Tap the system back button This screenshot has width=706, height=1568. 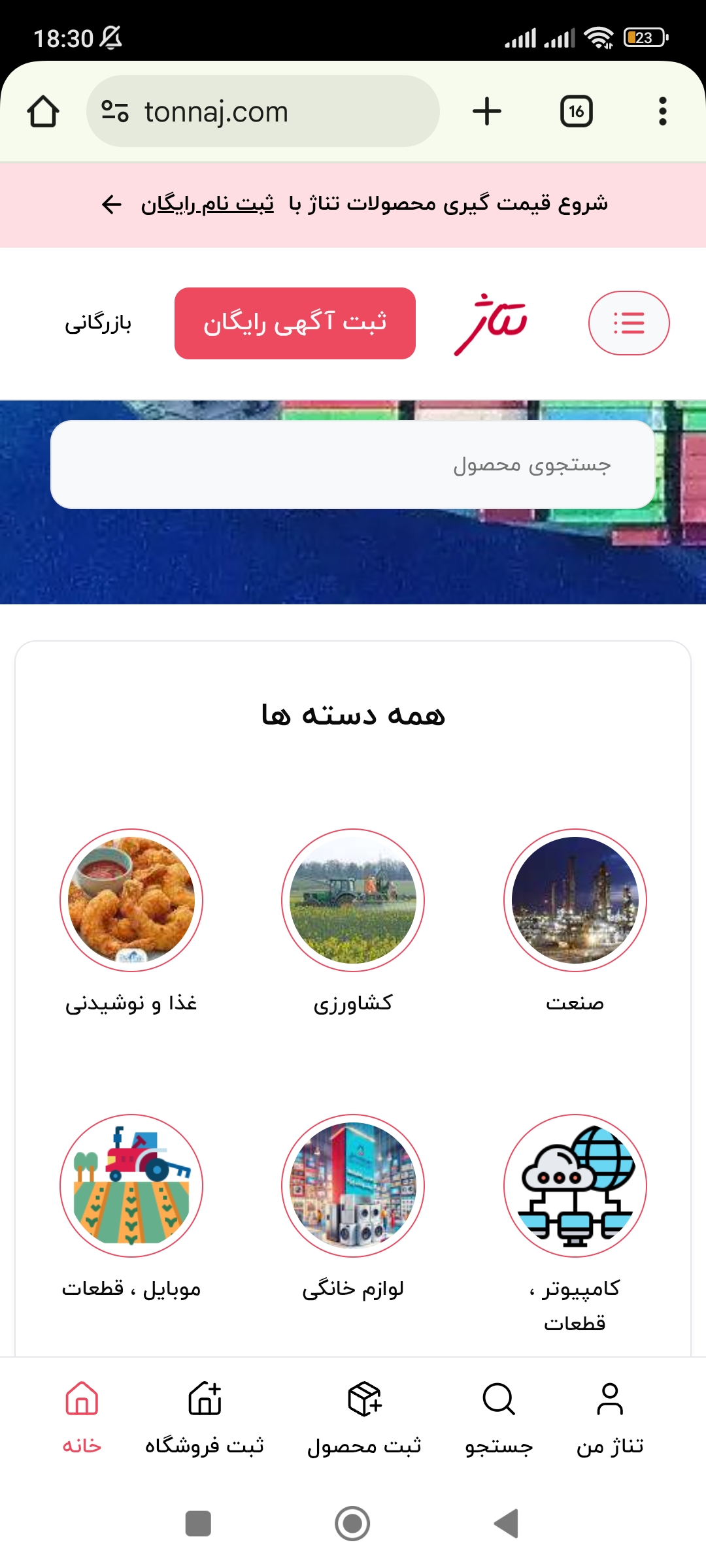(507, 1524)
